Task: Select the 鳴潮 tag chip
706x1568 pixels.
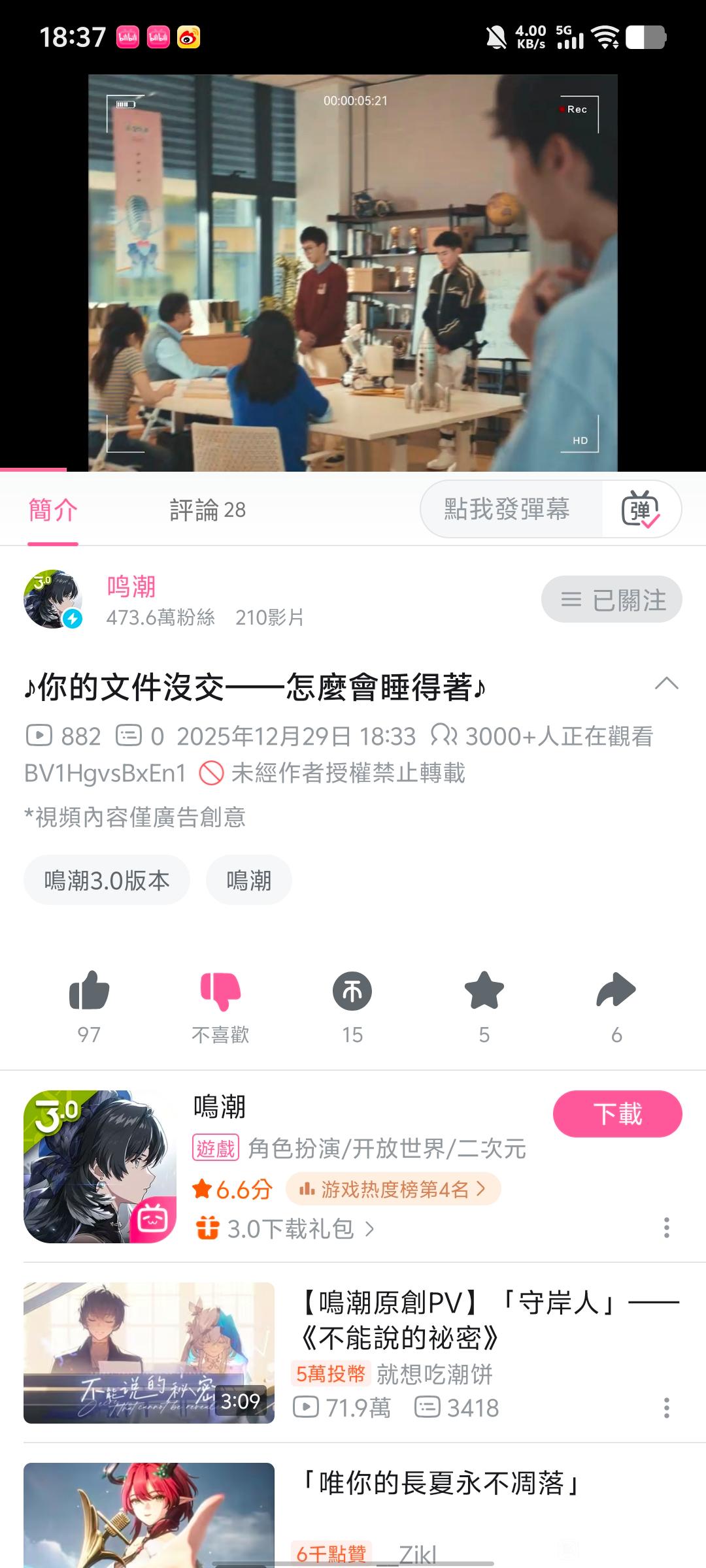Action: 248,880
